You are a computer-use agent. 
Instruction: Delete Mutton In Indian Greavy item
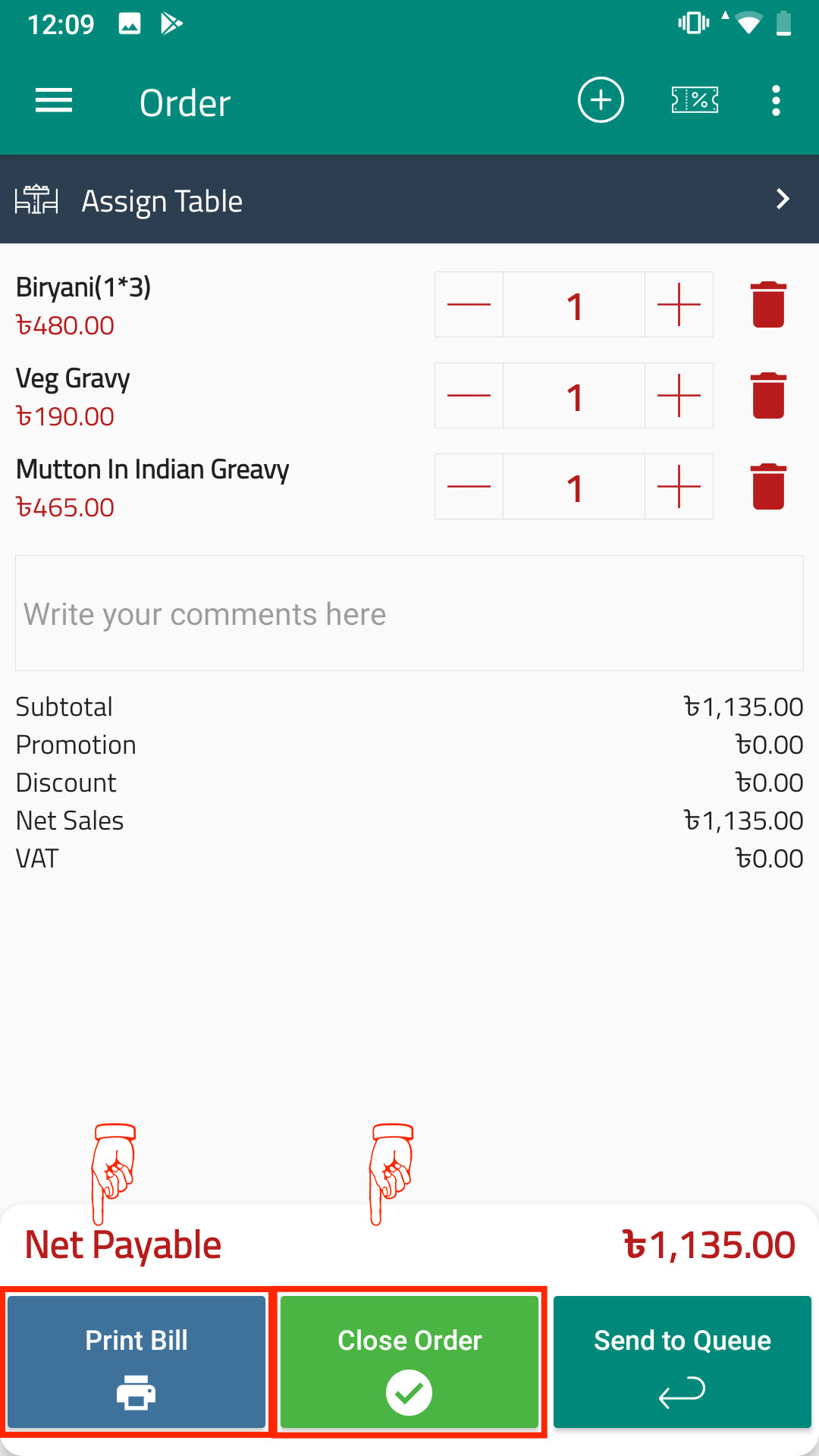[x=768, y=487]
